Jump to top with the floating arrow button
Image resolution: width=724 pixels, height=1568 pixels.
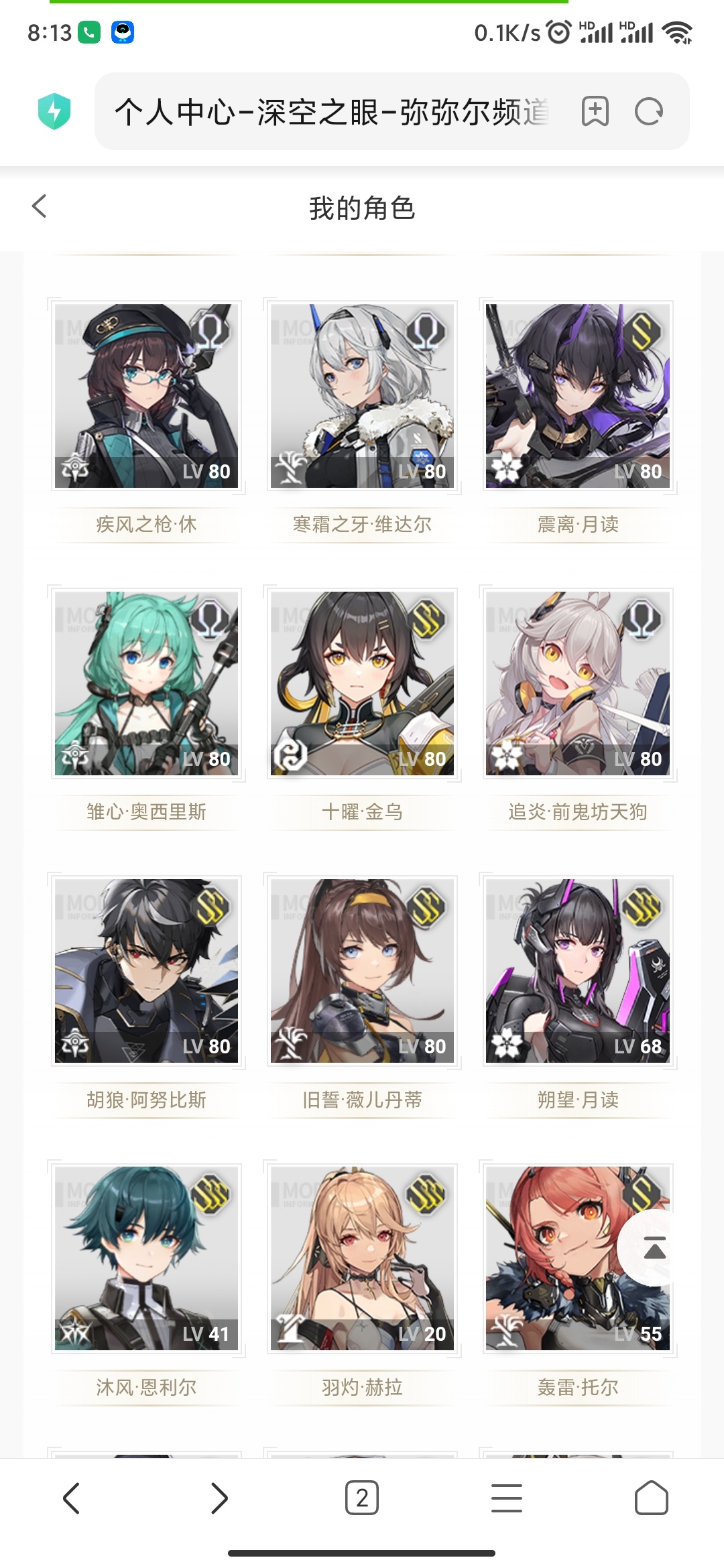point(655,1248)
